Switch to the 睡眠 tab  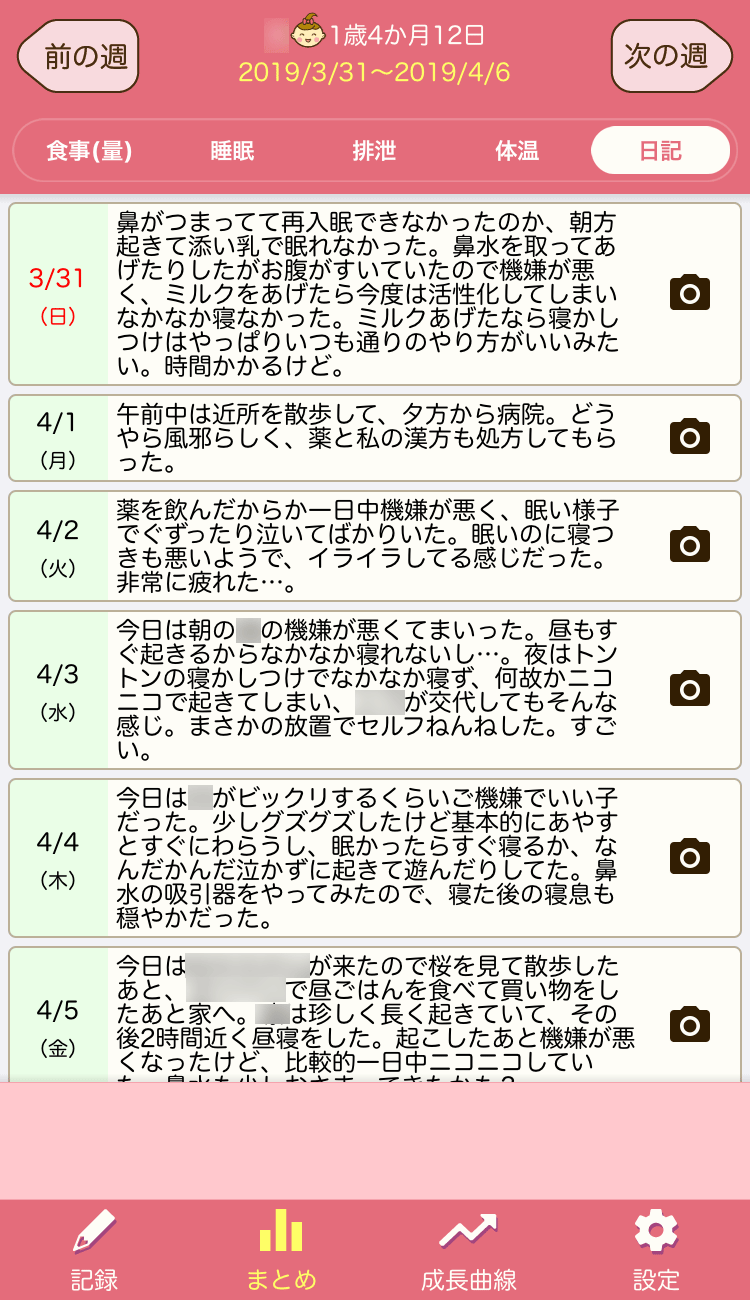pyautogui.click(x=232, y=151)
